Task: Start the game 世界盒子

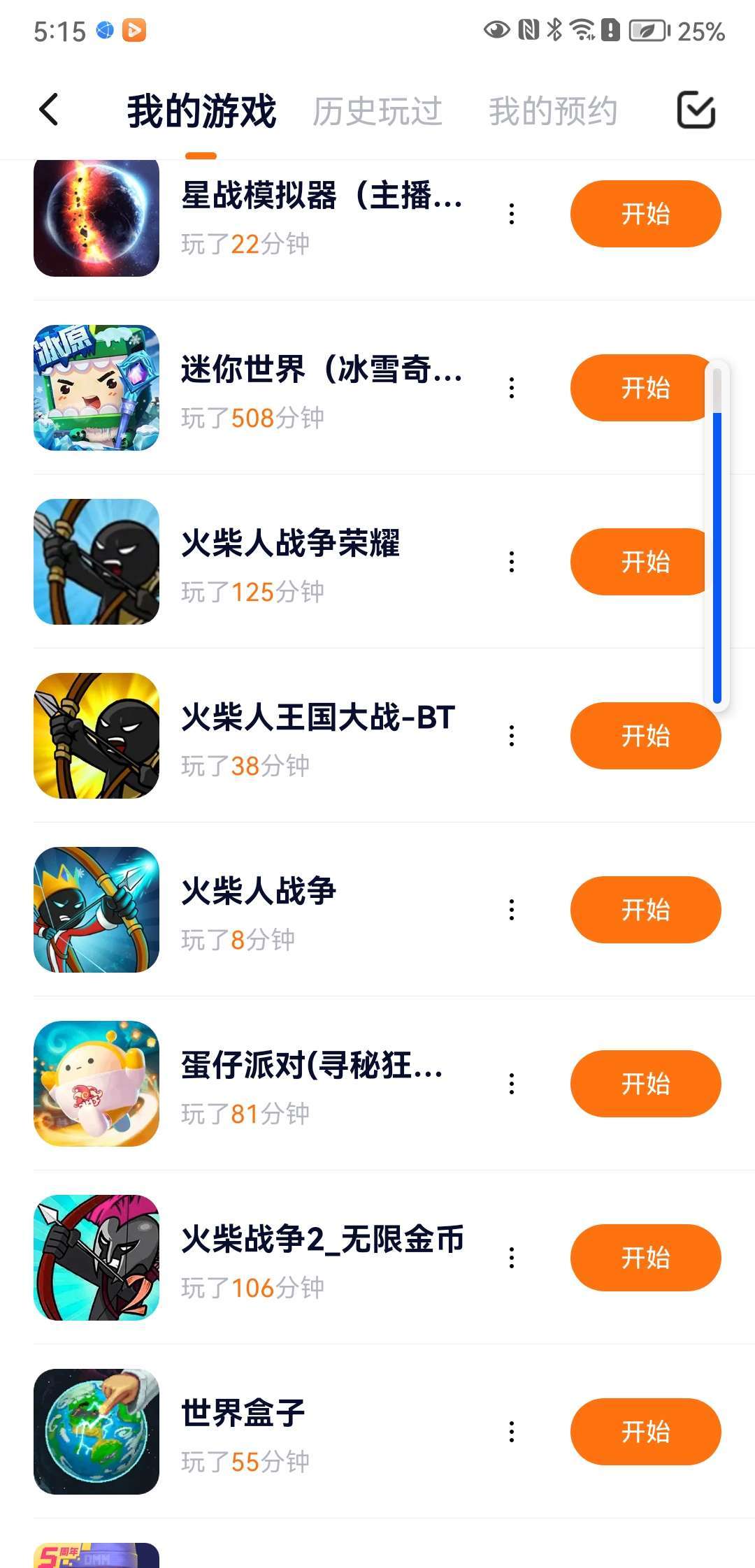Action: click(645, 1432)
